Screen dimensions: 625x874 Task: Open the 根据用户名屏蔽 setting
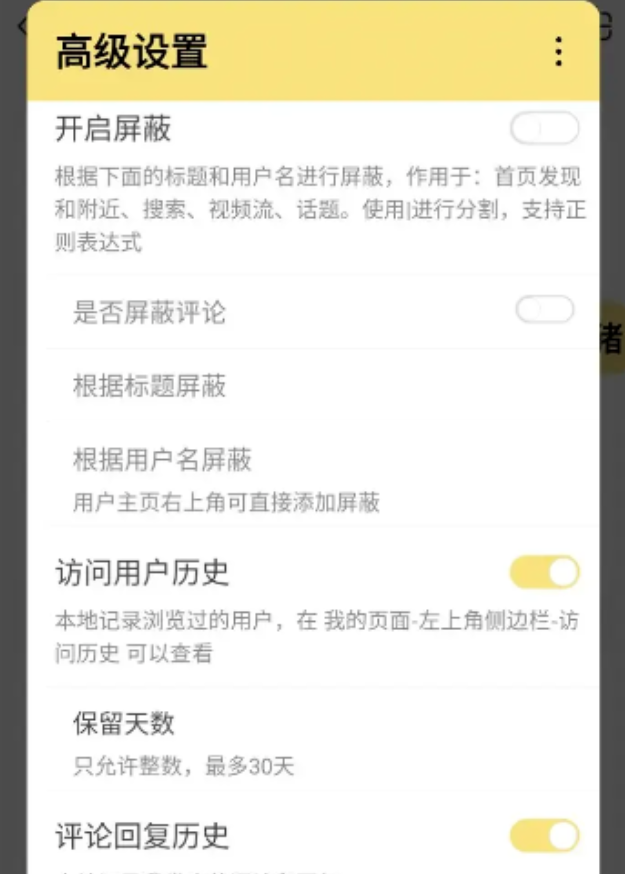(x=163, y=460)
